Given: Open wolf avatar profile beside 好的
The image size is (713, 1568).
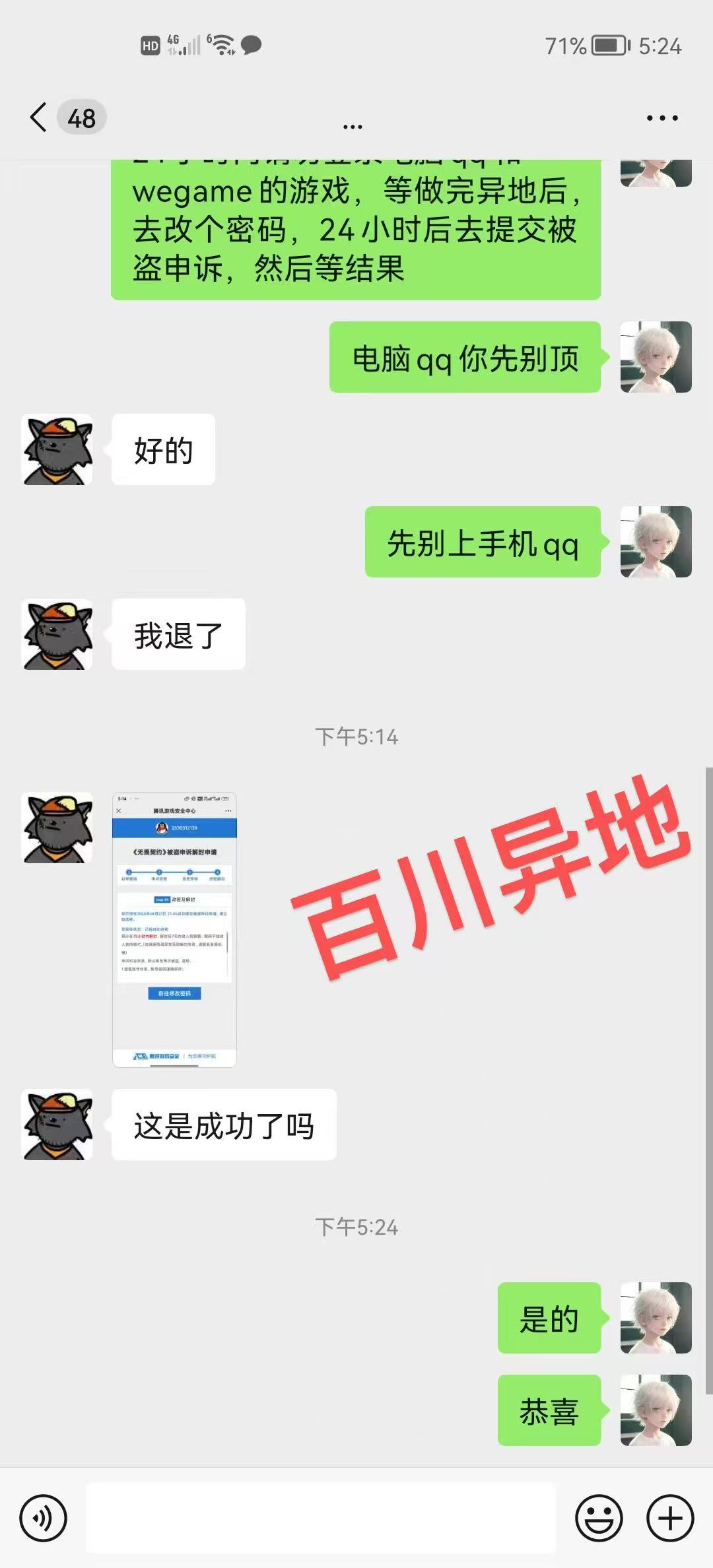Looking at the screenshot, I should (57, 449).
